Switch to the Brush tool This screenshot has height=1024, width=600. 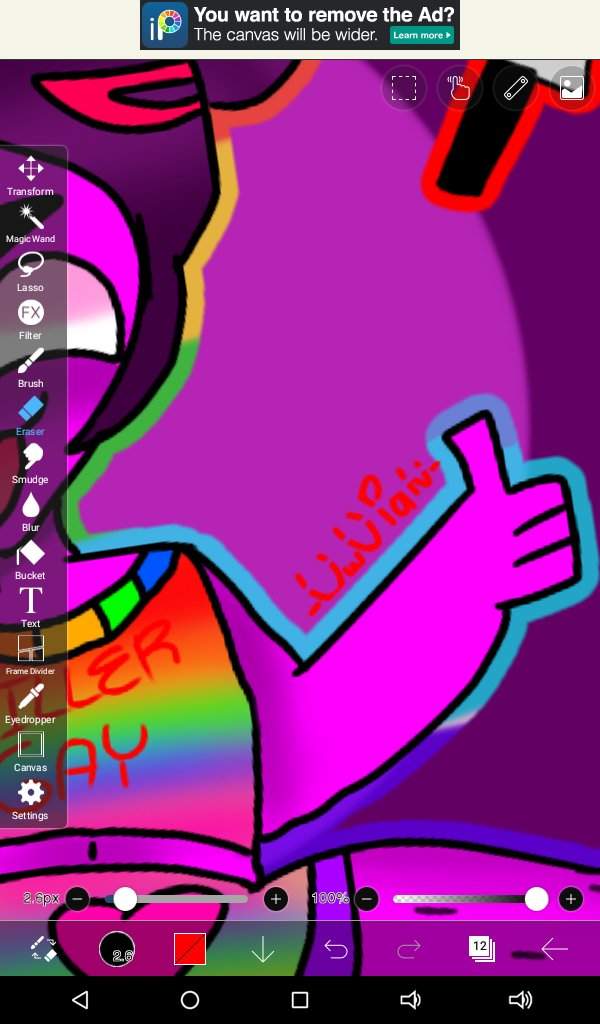(30, 368)
